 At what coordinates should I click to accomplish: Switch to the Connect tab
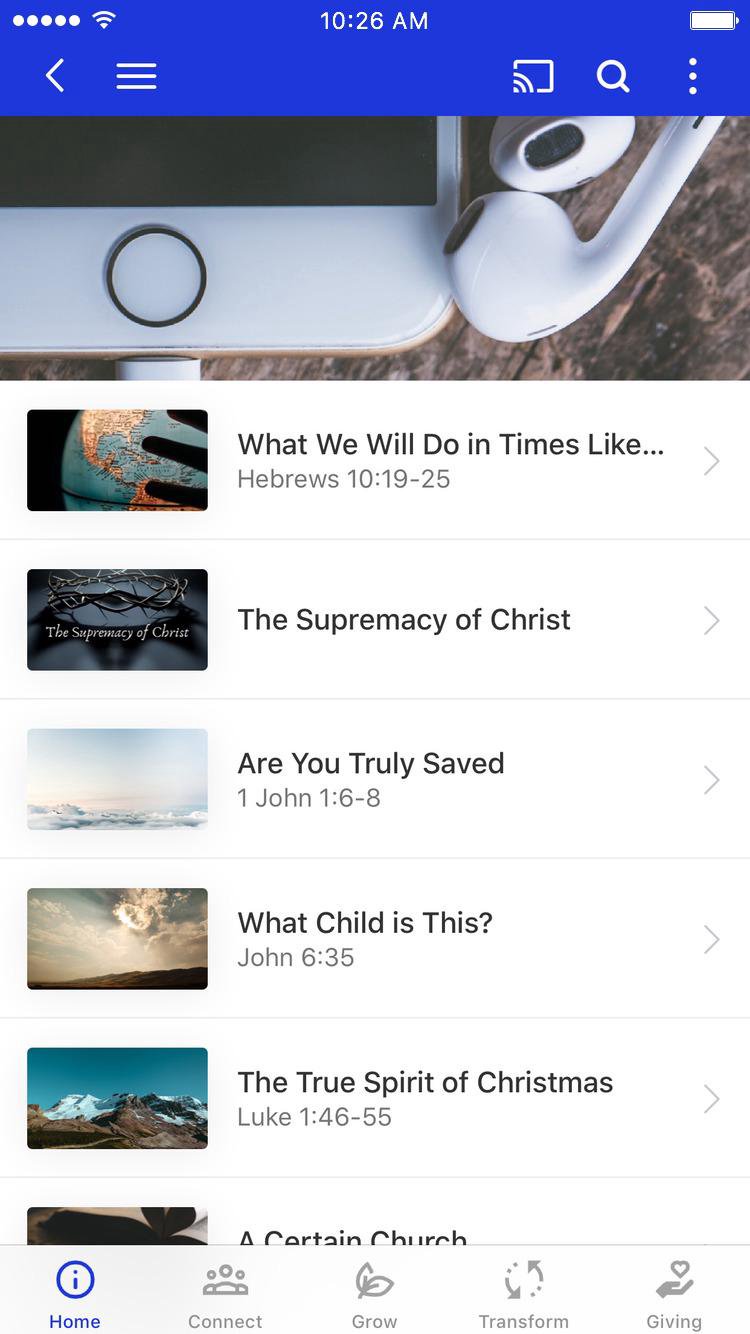pyautogui.click(x=225, y=1293)
